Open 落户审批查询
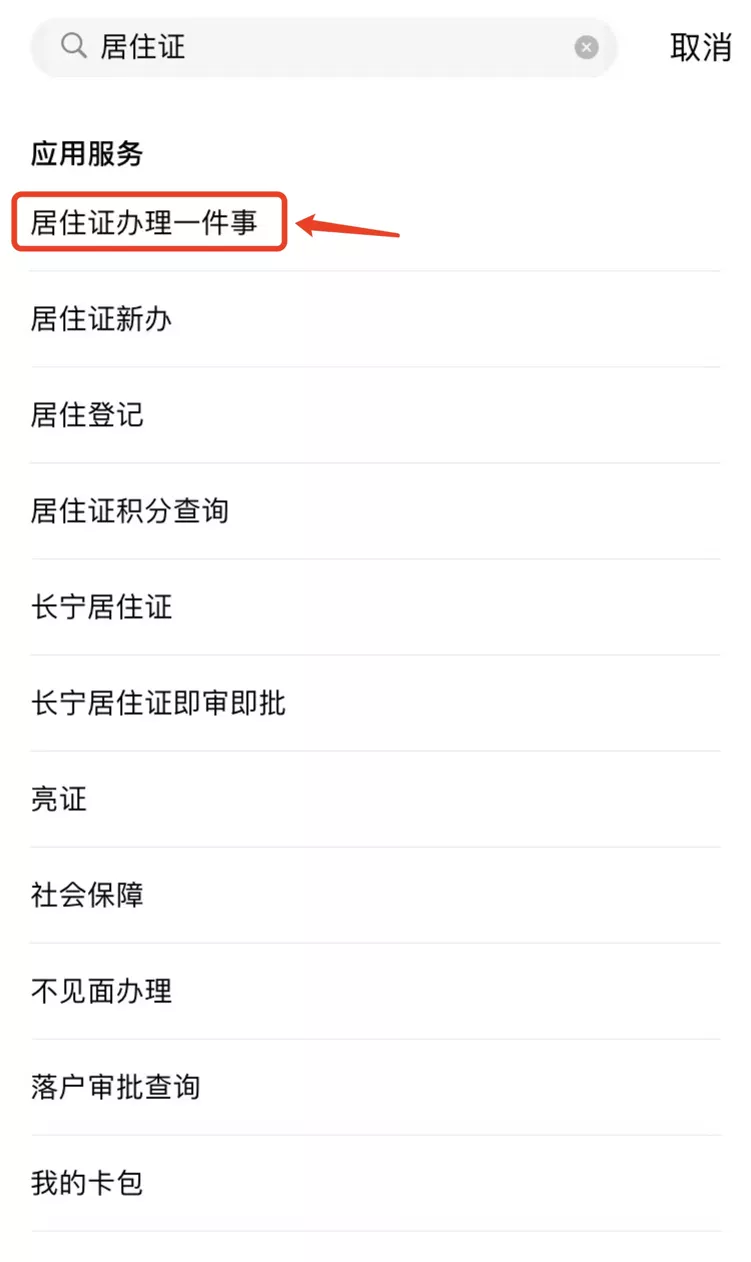 click(374, 1087)
